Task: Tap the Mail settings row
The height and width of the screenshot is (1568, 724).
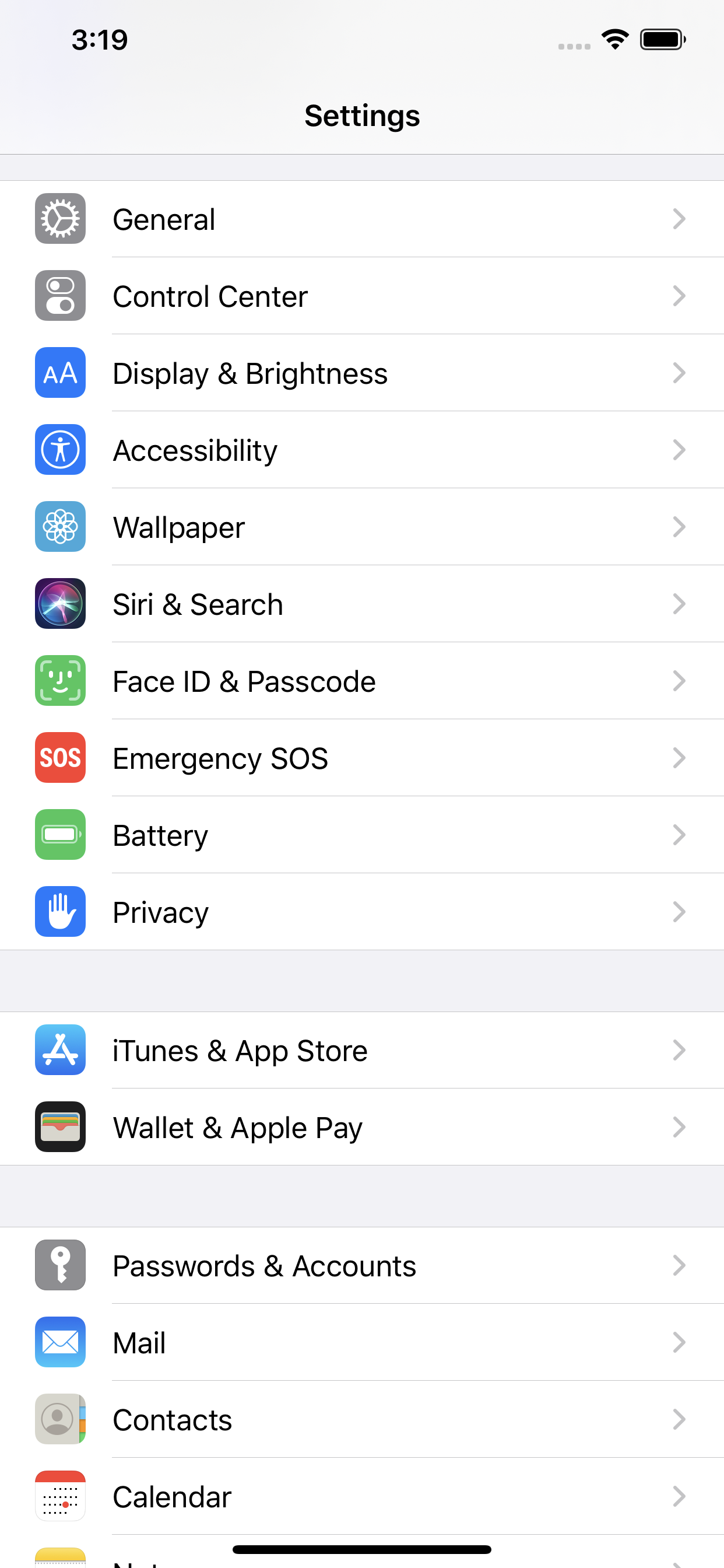Action: click(x=361, y=1343)
